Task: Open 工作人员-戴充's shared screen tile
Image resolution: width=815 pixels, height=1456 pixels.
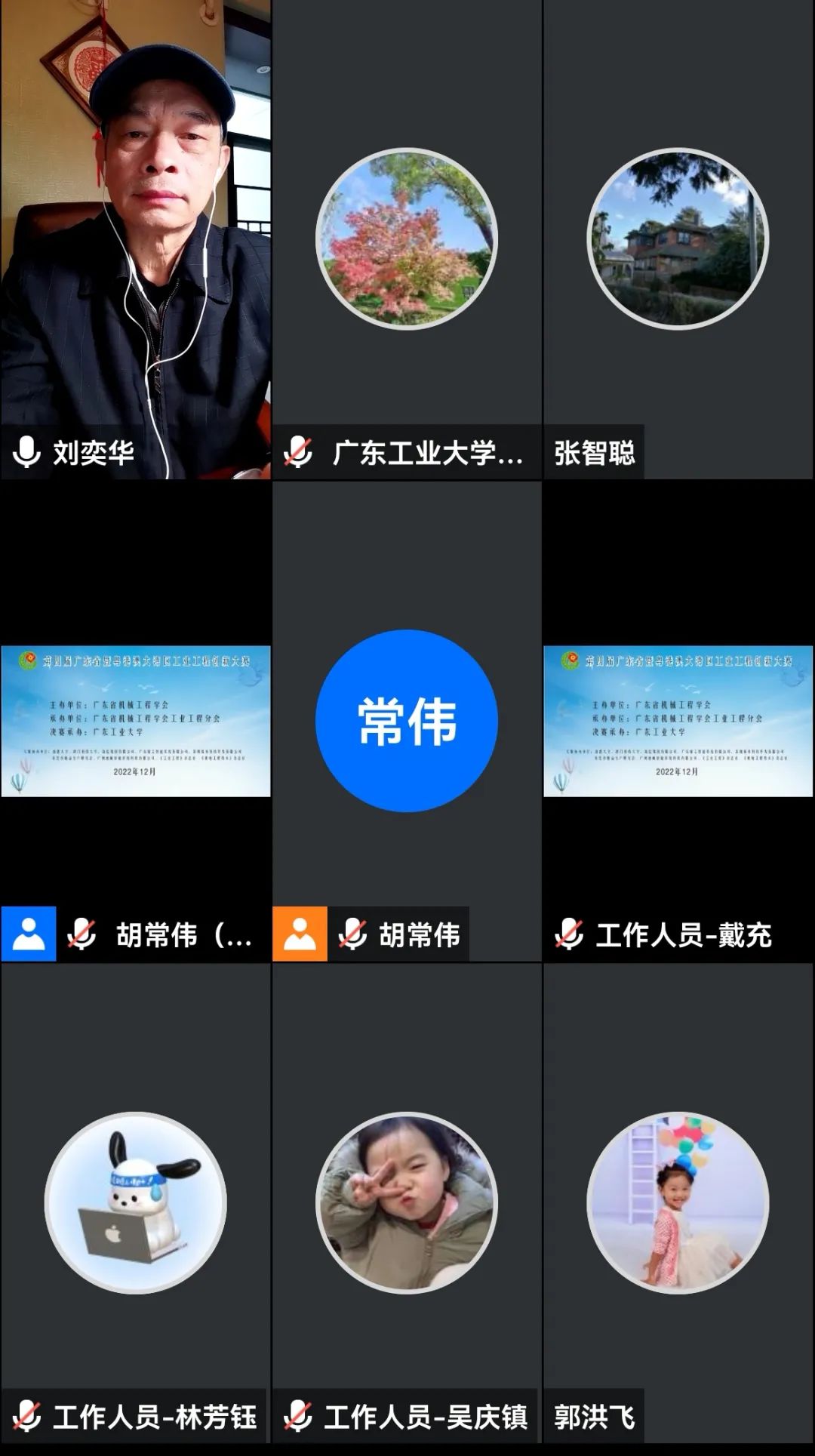Action: point(678,721)
